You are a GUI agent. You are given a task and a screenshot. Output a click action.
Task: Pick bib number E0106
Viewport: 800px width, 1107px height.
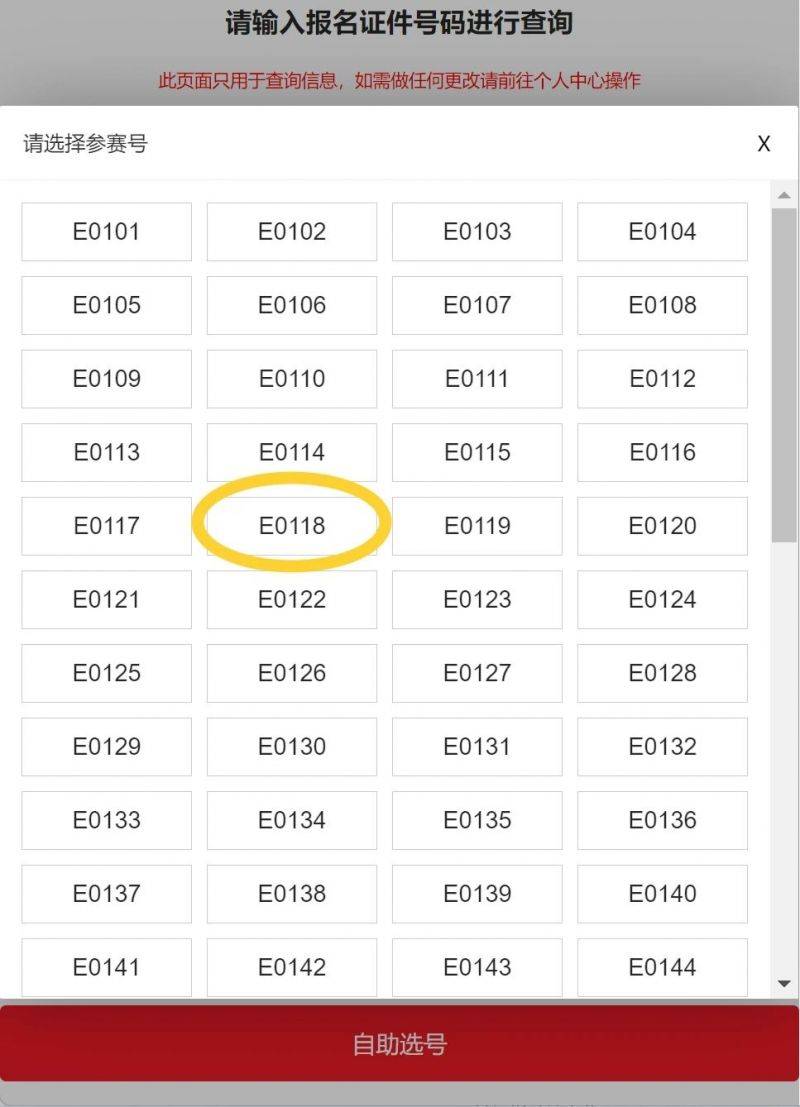tap(292, 305)
